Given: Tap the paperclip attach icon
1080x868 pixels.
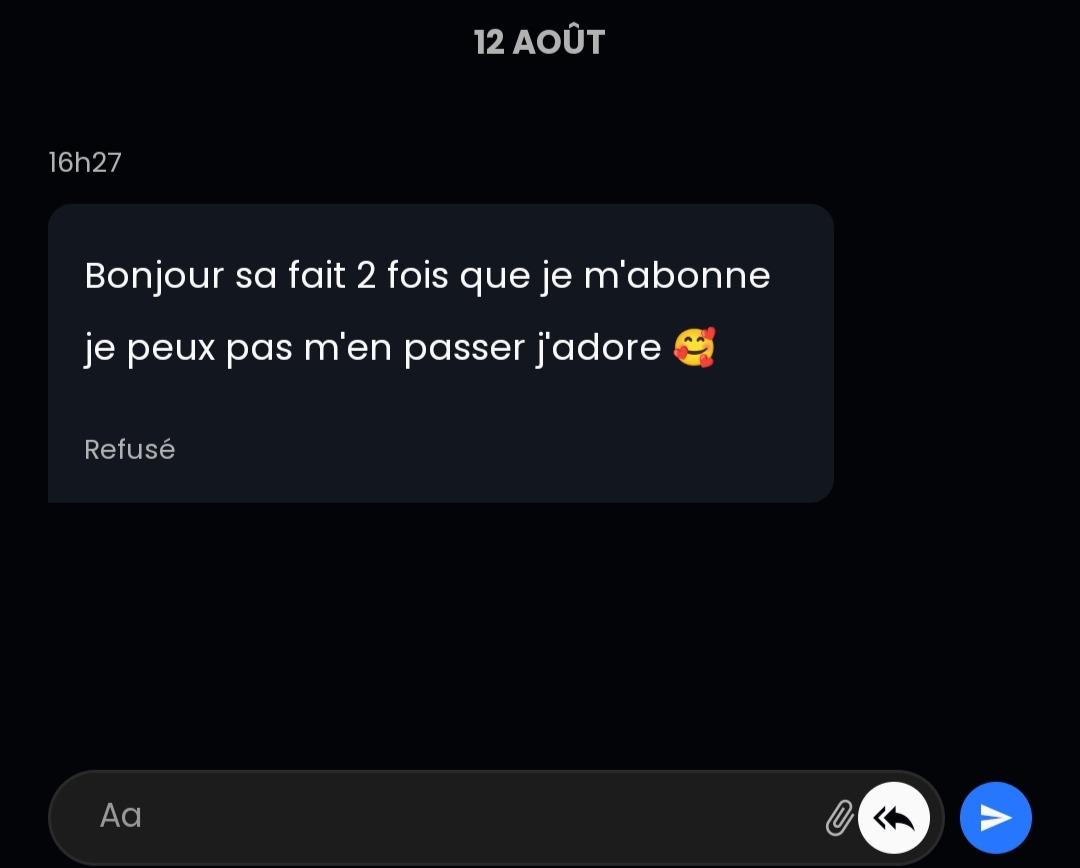Looking at the screenshot, I should point(839,818).
